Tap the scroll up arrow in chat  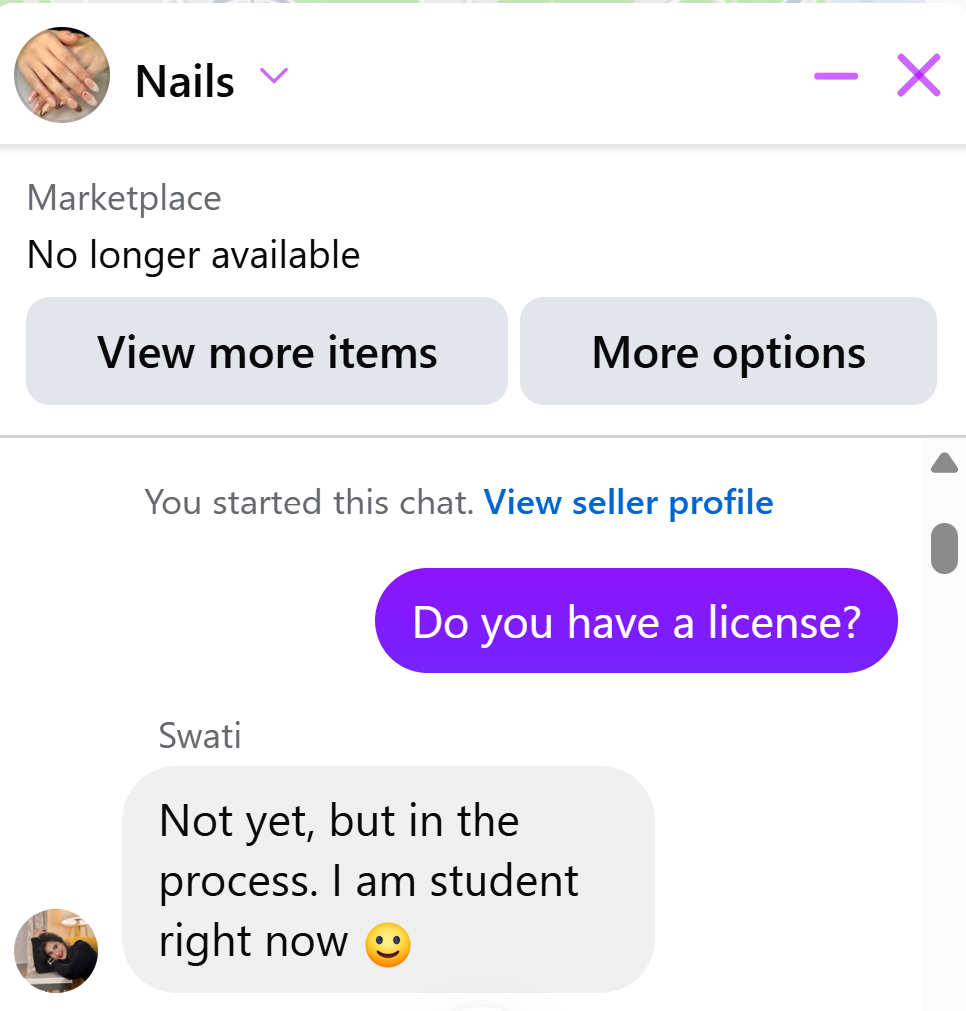(944, 462)
